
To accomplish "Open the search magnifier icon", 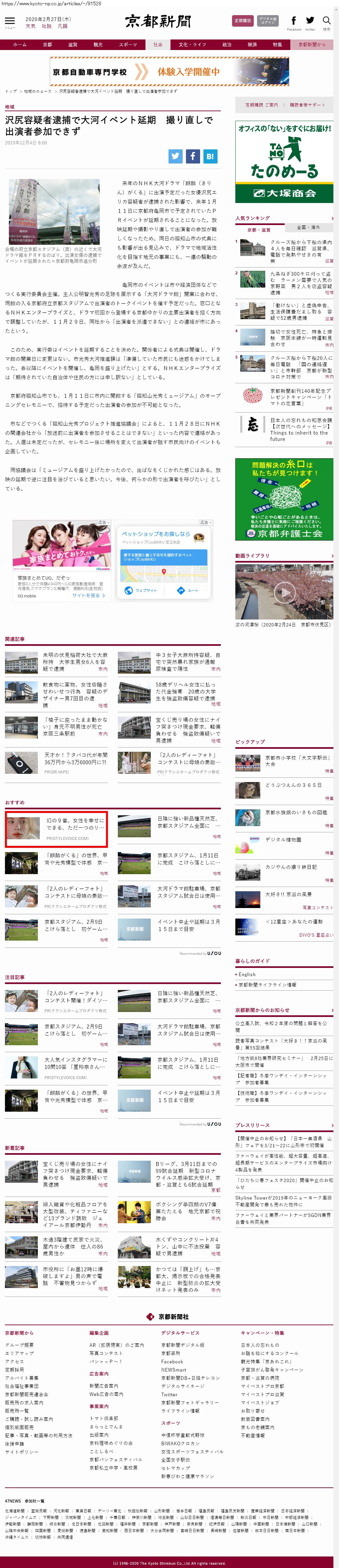I will tap(327, 21).
